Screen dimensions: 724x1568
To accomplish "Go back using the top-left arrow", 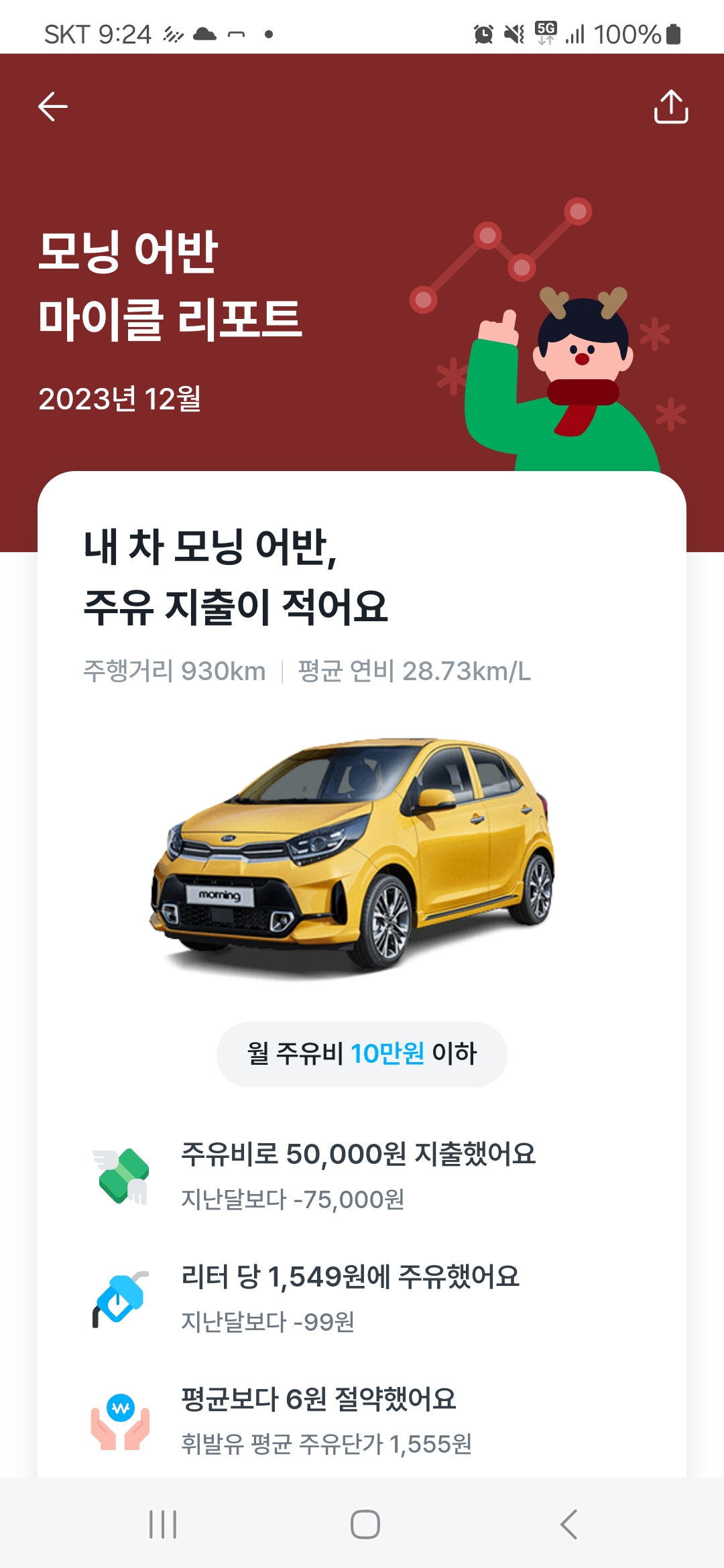I will coord(53,107).
